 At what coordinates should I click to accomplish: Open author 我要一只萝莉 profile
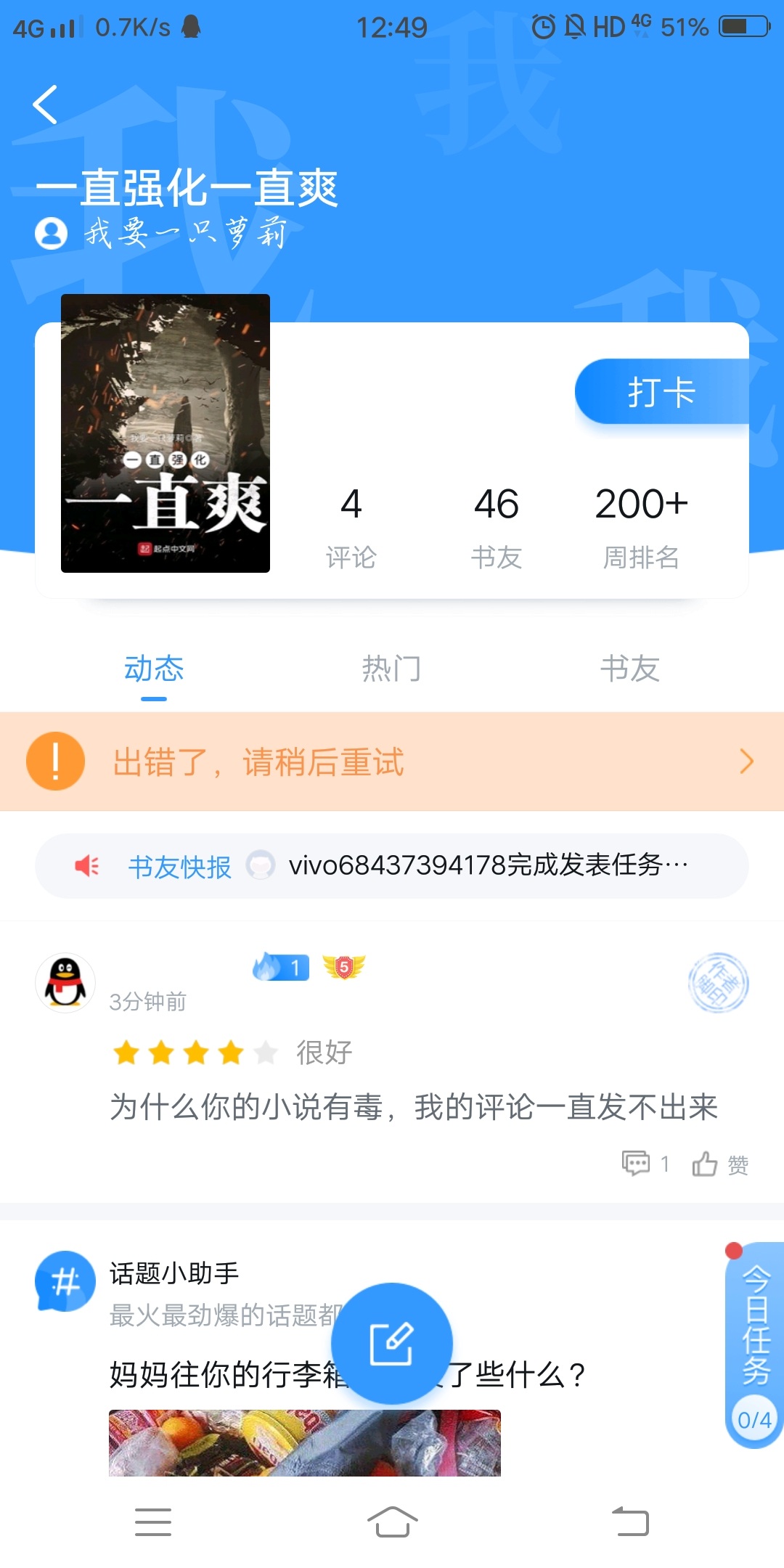[161, 233]
